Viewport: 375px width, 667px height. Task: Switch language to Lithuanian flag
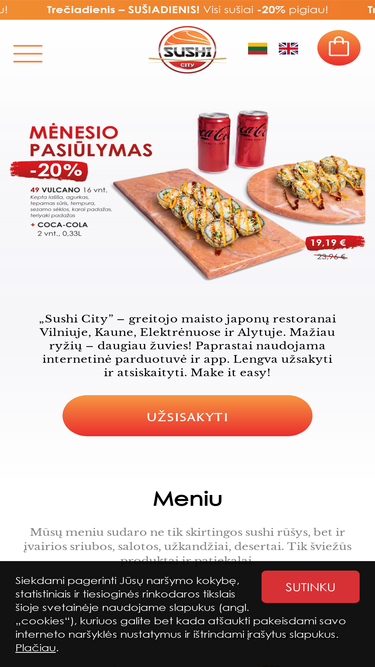coord(258,48)
